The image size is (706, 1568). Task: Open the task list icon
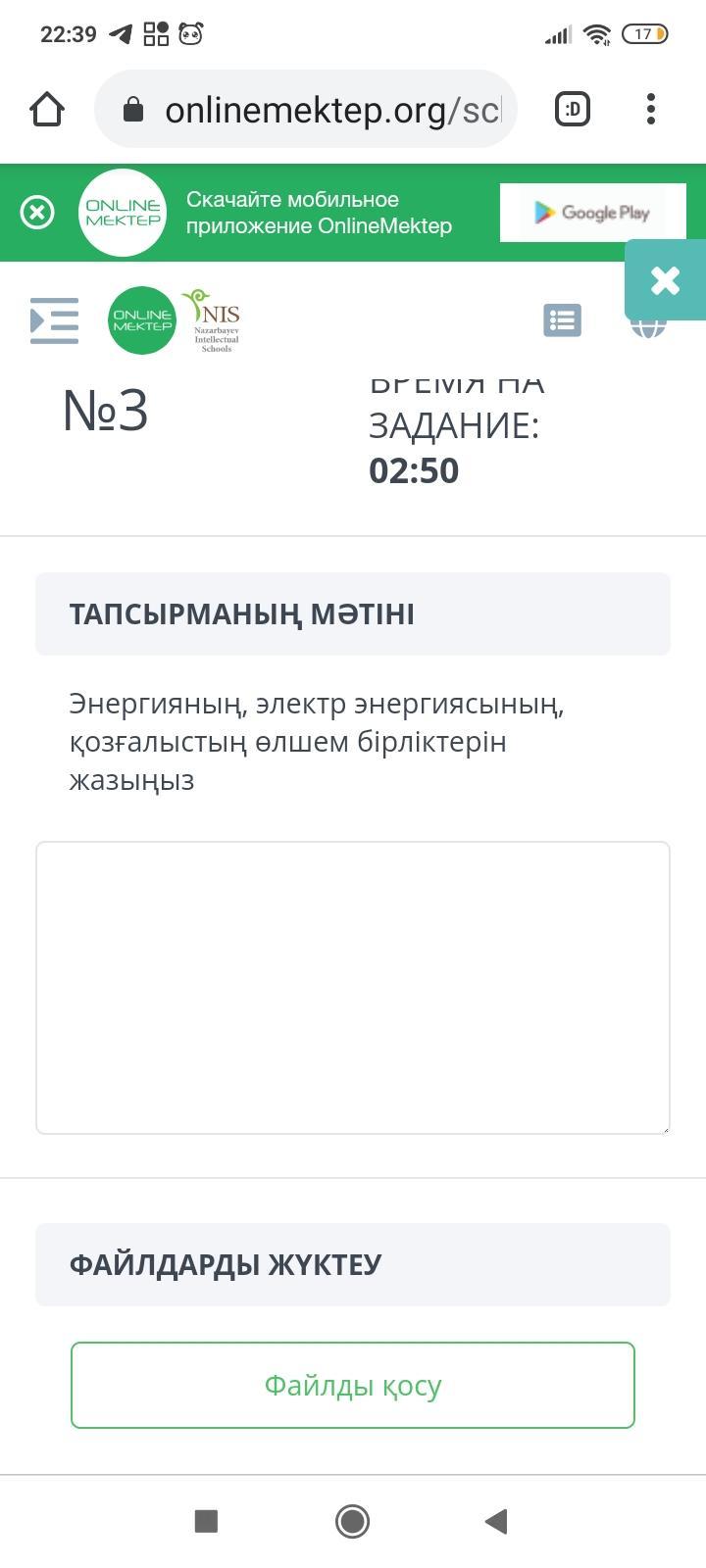562,320
